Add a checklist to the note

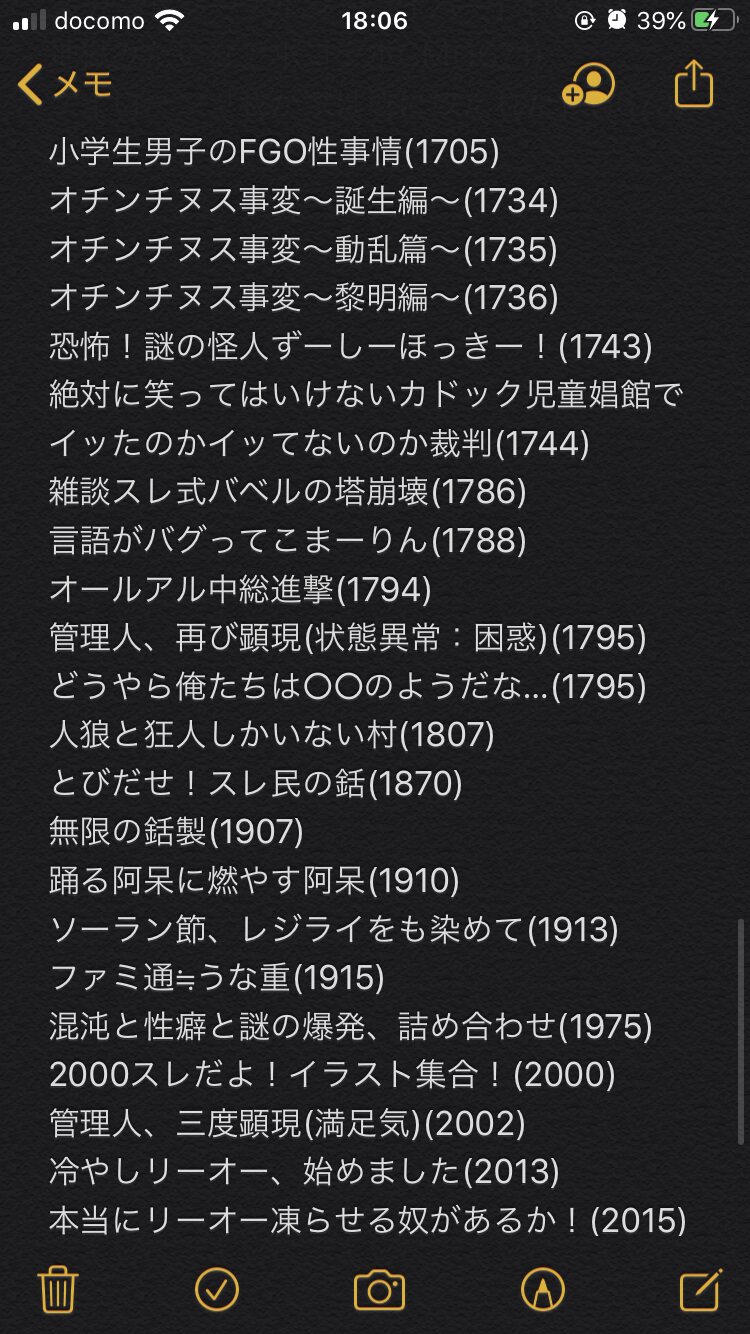(x=217, y=1290)
